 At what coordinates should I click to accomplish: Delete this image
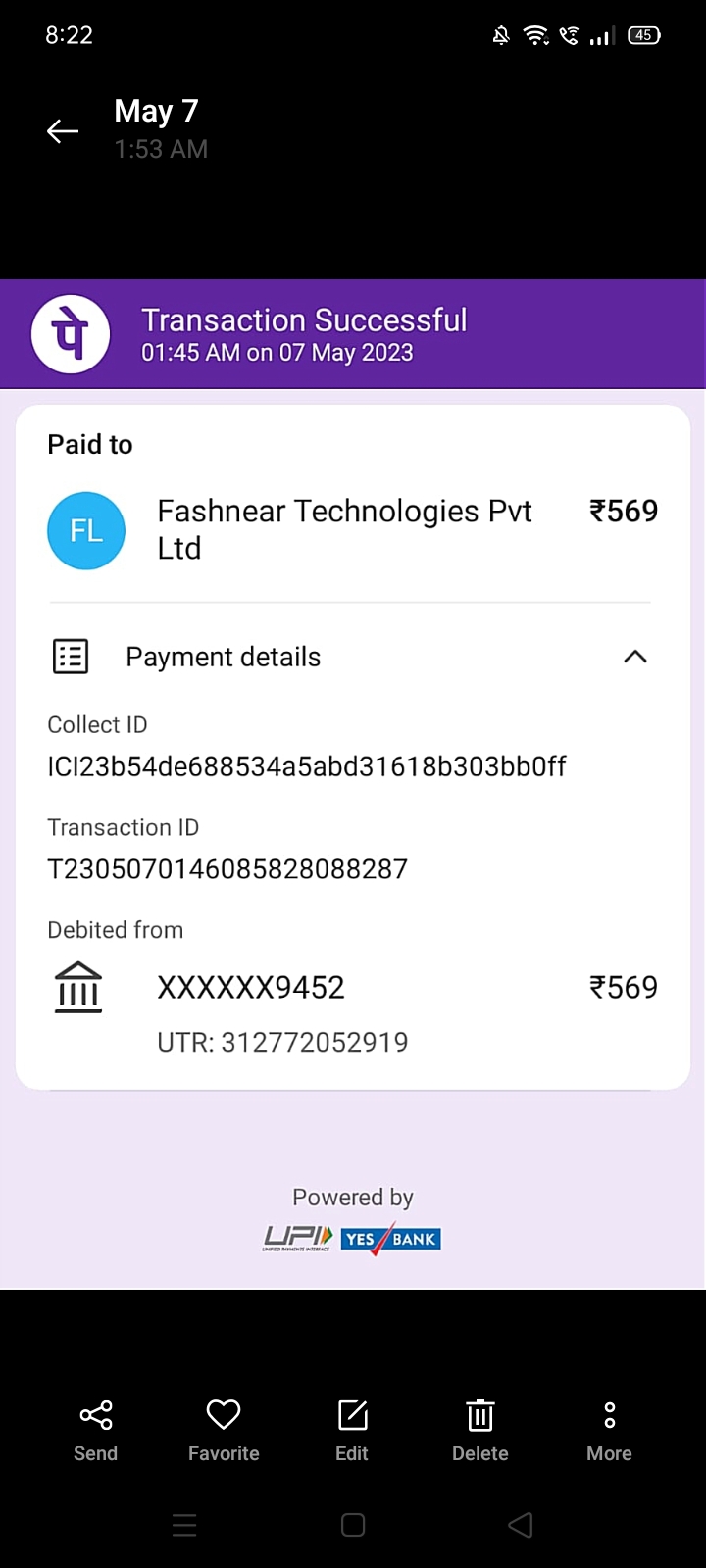click(480, 1431)
